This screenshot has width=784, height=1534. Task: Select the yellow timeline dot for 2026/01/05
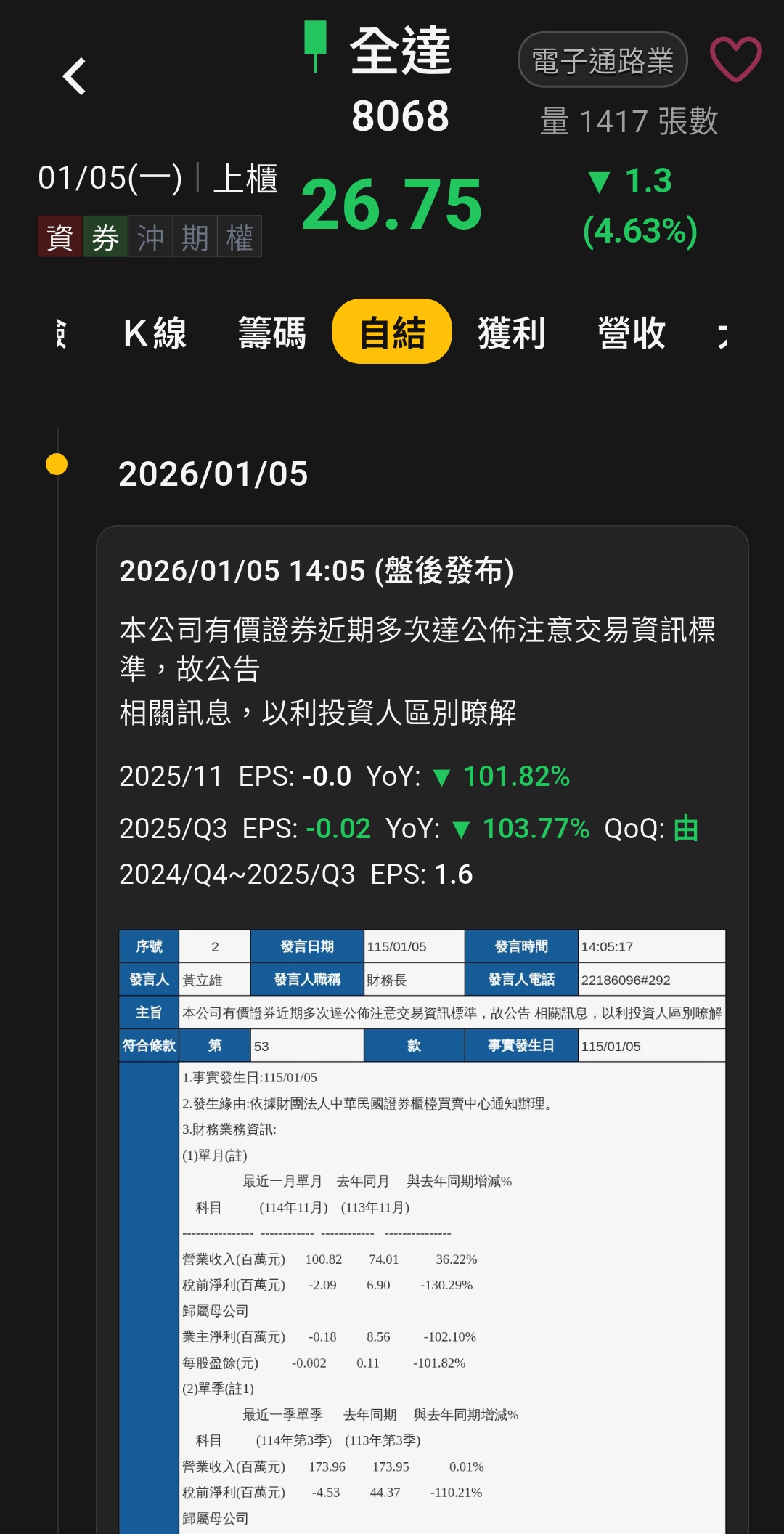(x=55, y=463)
